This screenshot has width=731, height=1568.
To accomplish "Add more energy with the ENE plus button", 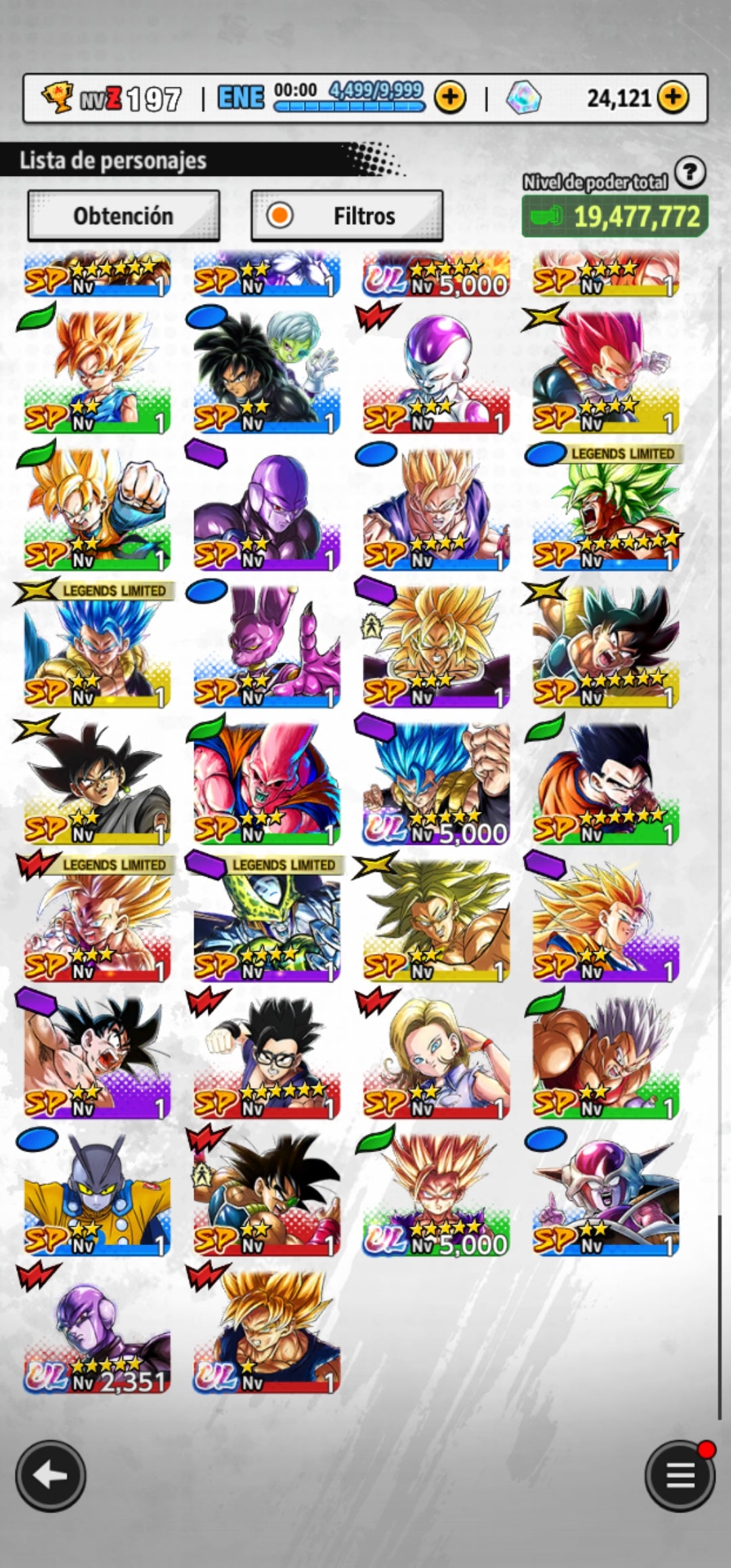I will click(x=450, y=97).
